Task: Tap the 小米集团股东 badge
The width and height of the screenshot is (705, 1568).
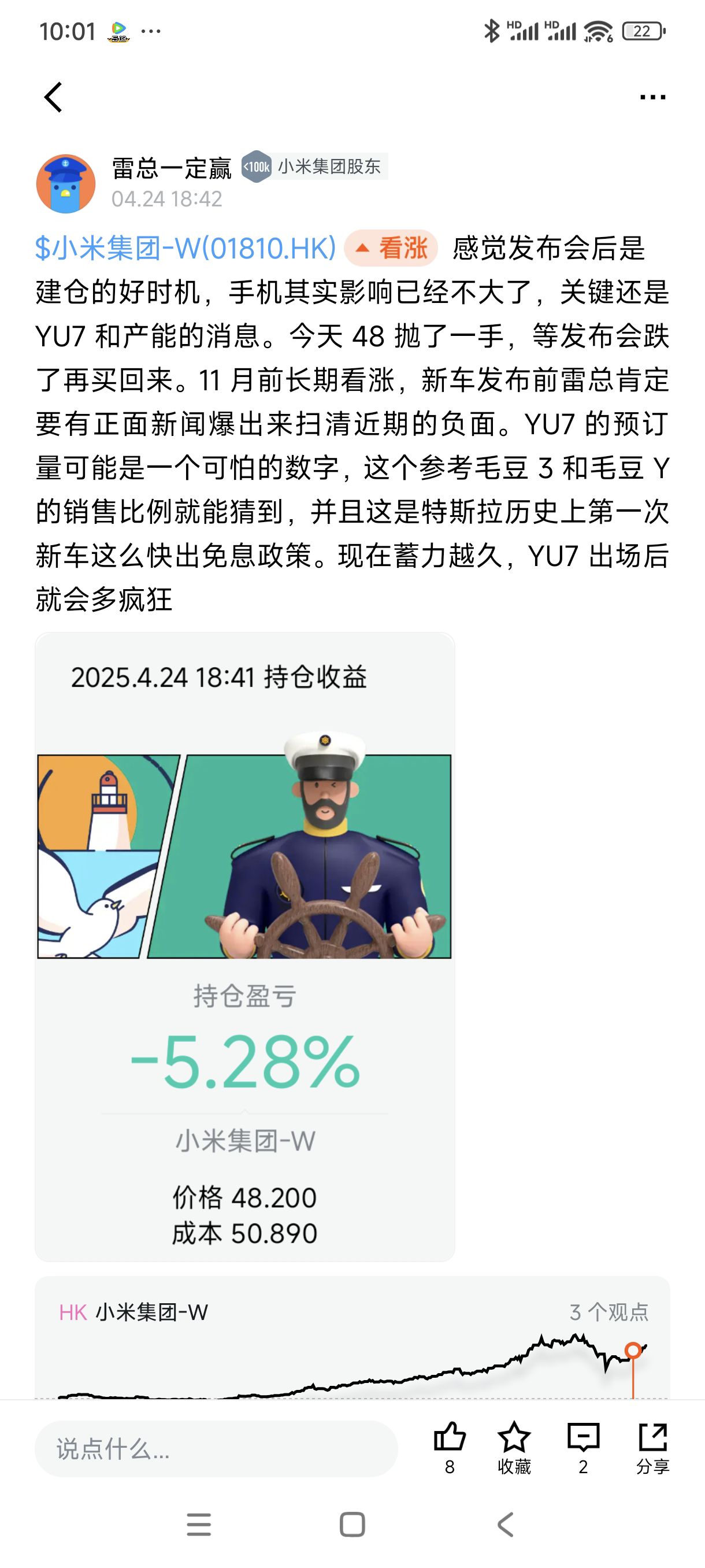Action: (315, 166)
